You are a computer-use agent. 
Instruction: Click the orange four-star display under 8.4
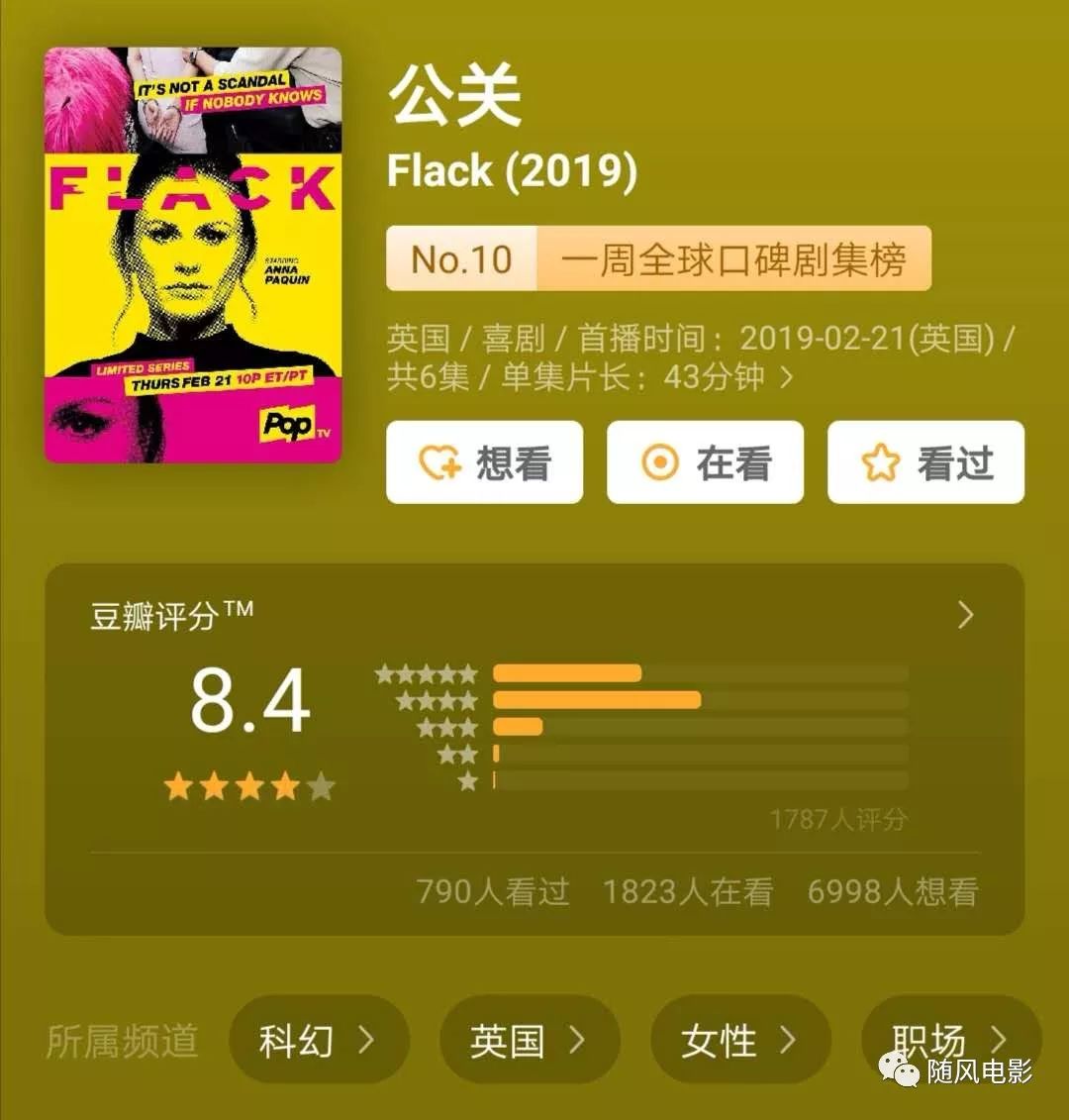click(x=247, y=786)
